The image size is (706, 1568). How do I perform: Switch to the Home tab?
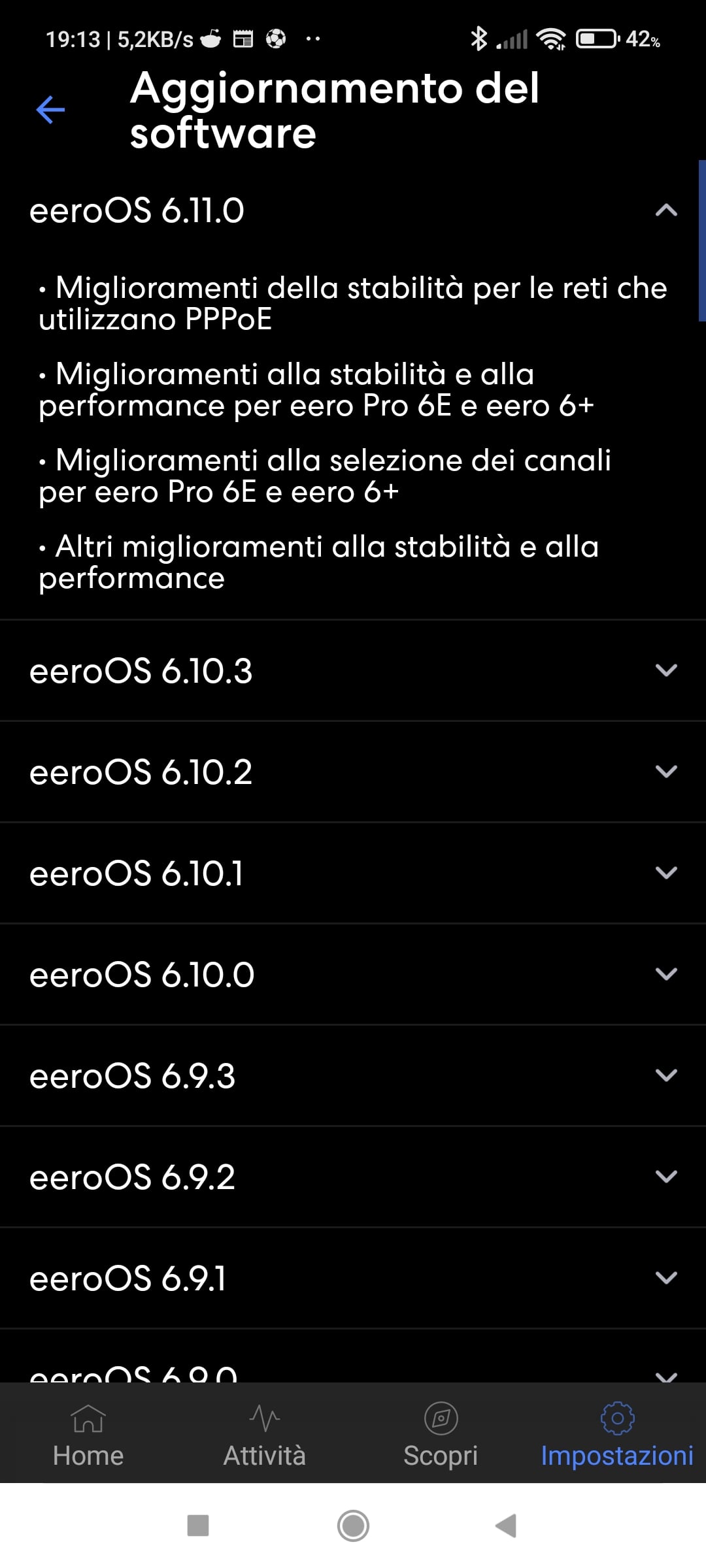click(x=88, y=1435)
